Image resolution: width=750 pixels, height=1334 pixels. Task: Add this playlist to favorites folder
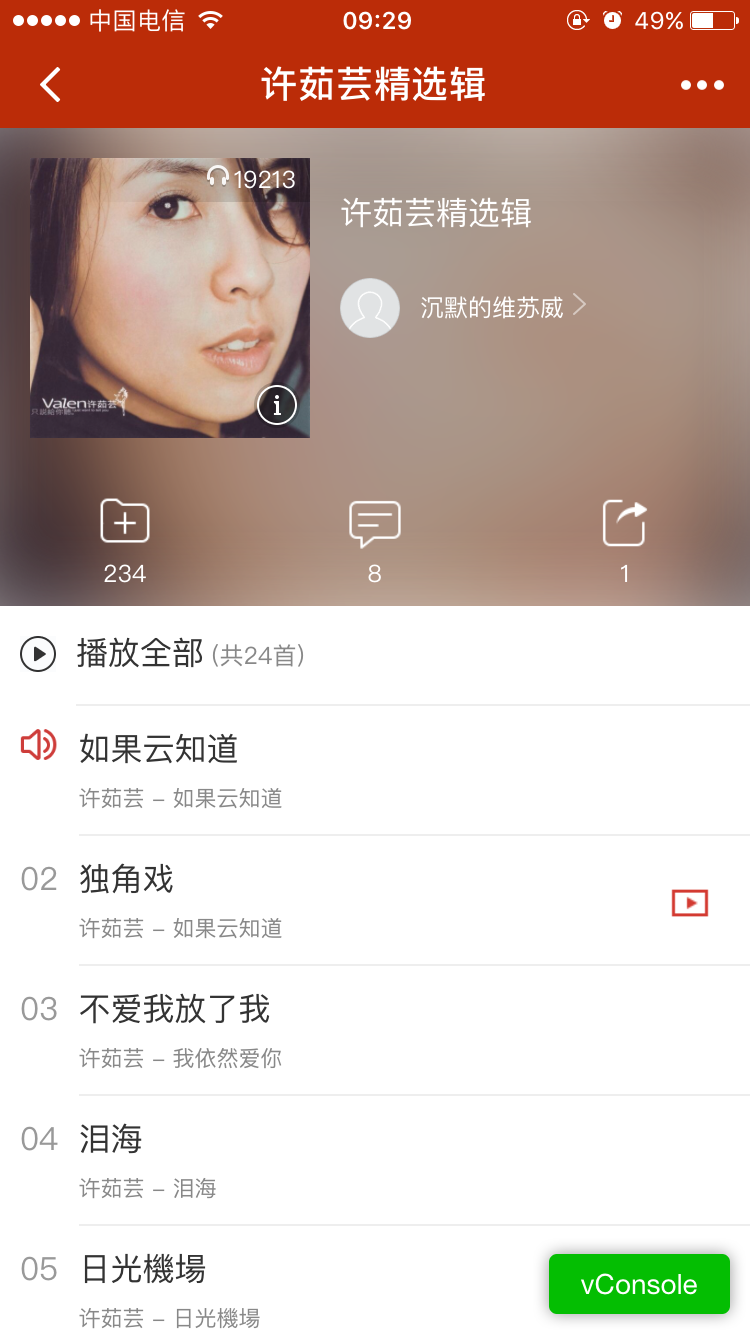tap(125, 540)
